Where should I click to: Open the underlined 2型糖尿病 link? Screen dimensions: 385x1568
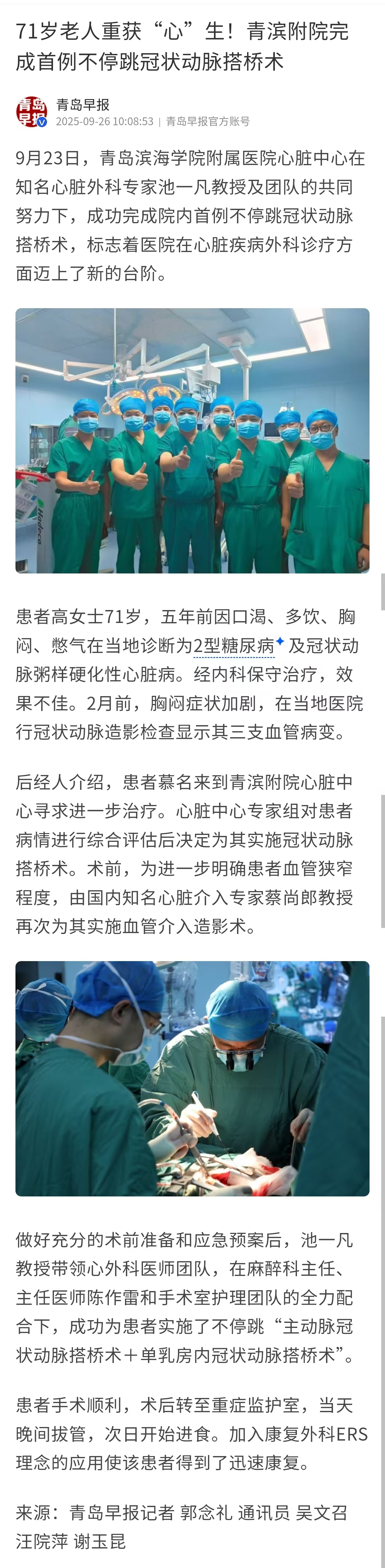pos(234,646)
